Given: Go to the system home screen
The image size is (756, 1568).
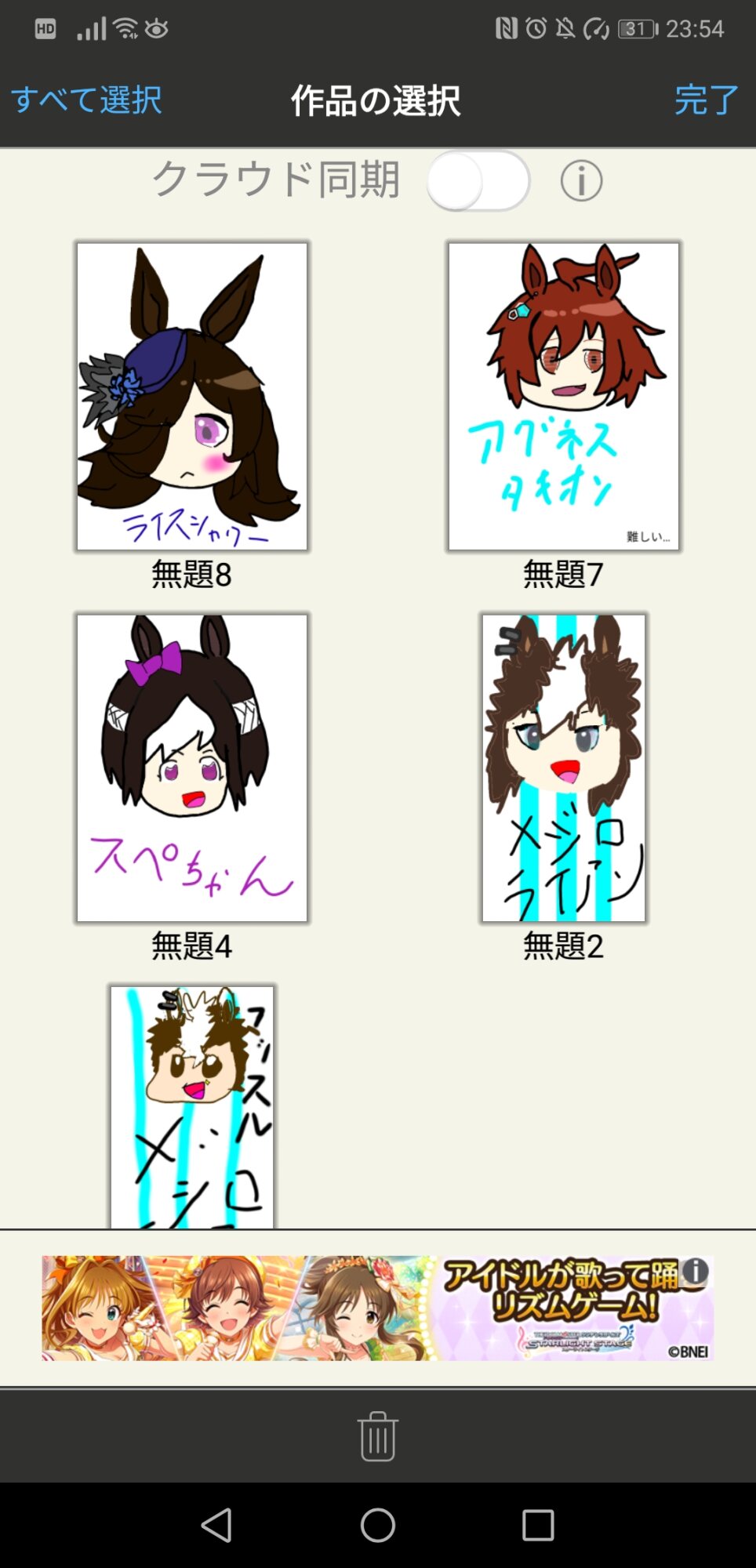Looking at the screenshot, I should pyautogui.click(x=378, y=1525).
